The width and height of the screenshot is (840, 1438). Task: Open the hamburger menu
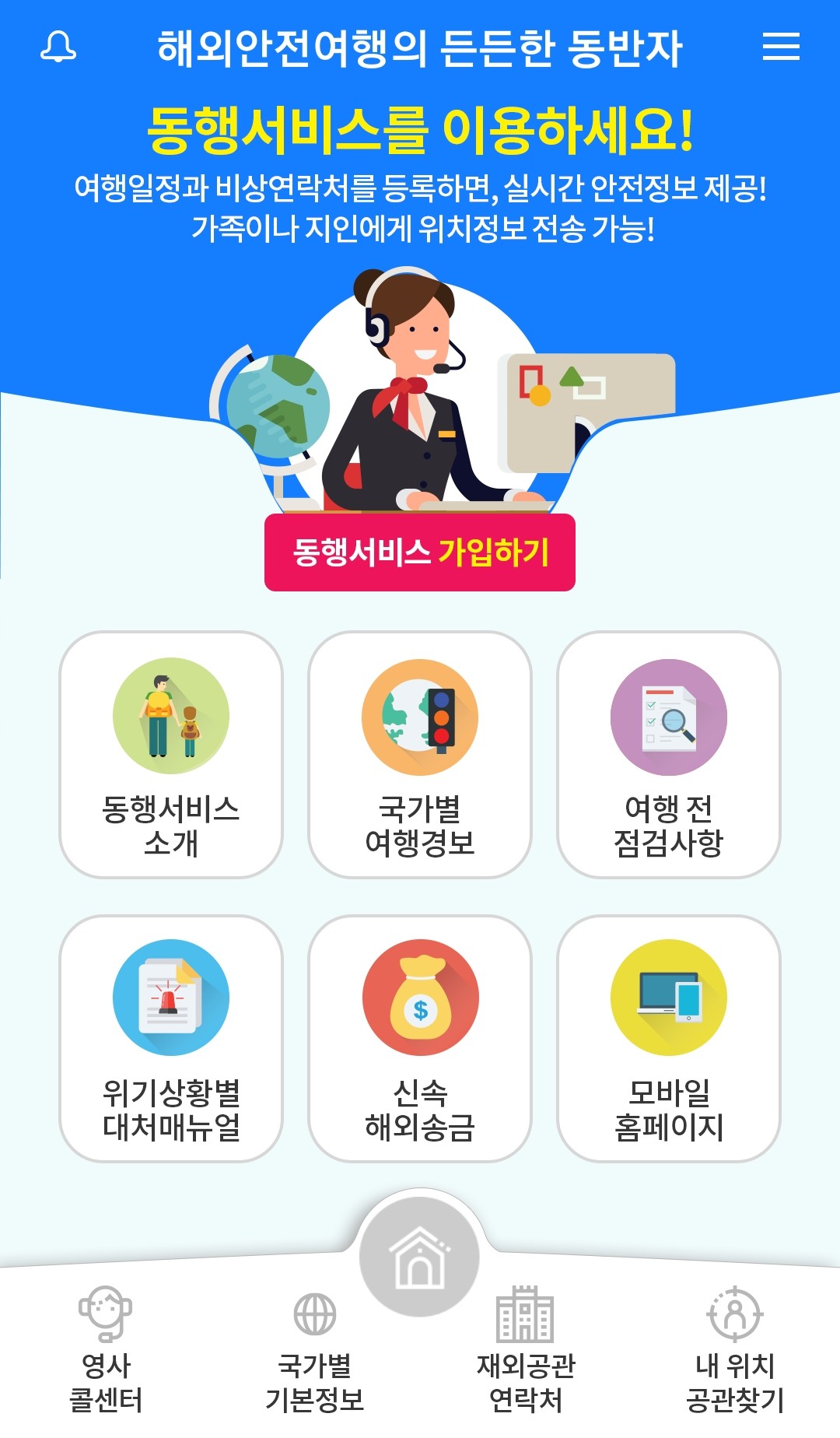click(781, 46)
